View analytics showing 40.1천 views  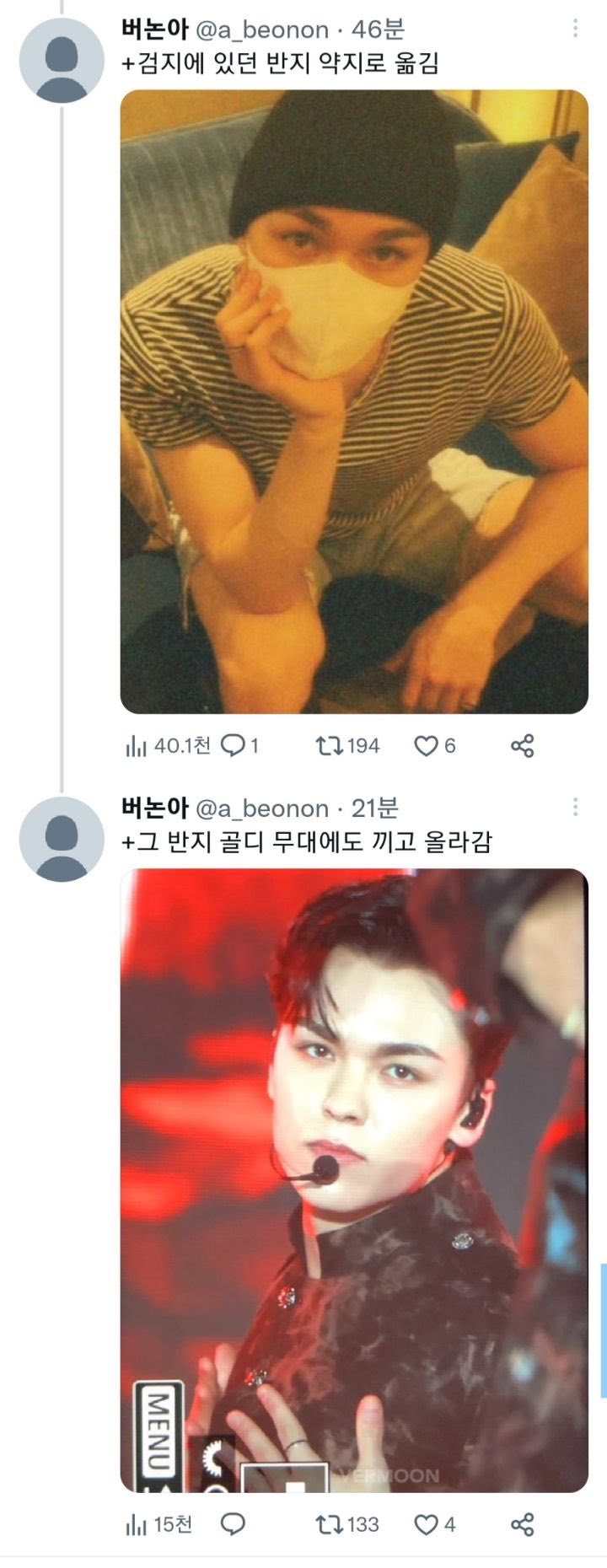click(x=167, y=746)
